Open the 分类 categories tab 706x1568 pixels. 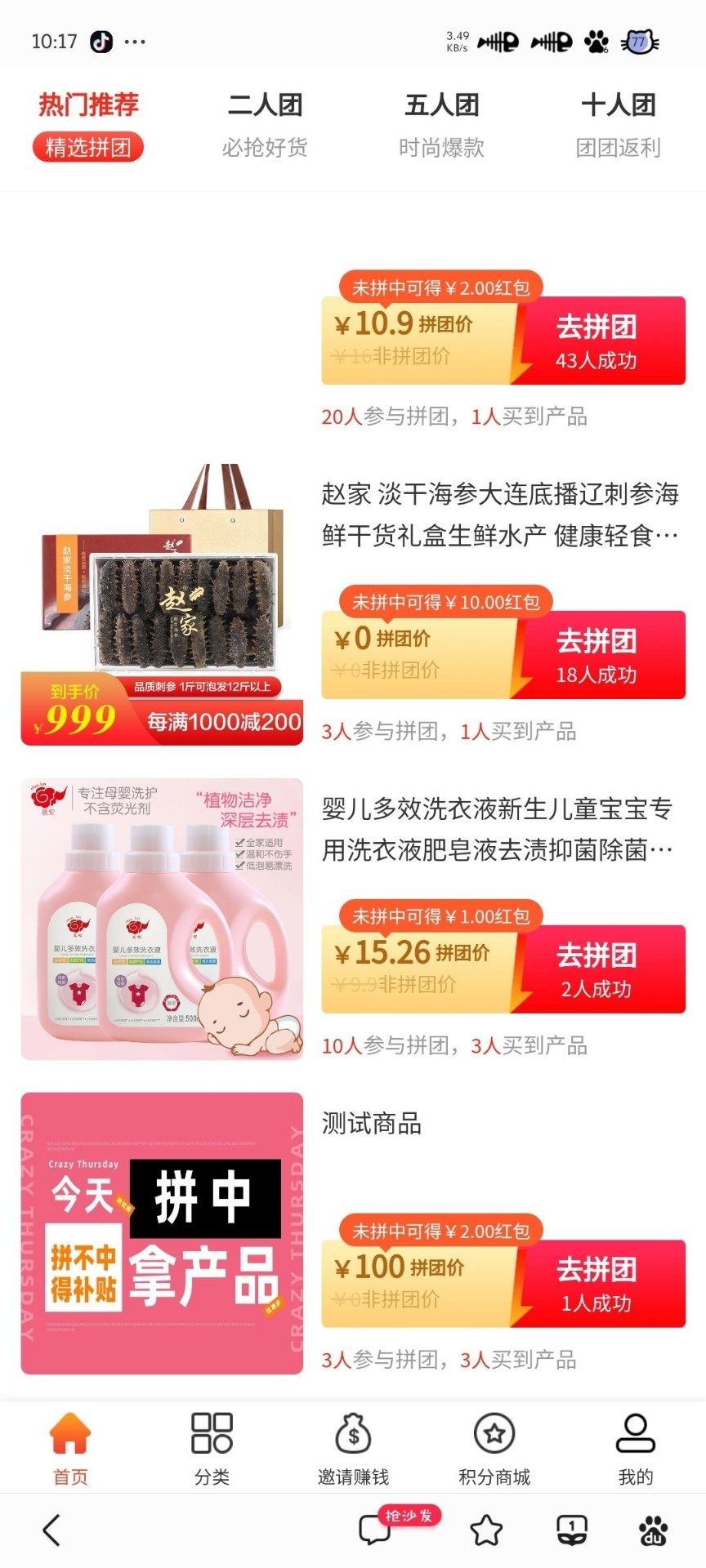pos(212,1449)
